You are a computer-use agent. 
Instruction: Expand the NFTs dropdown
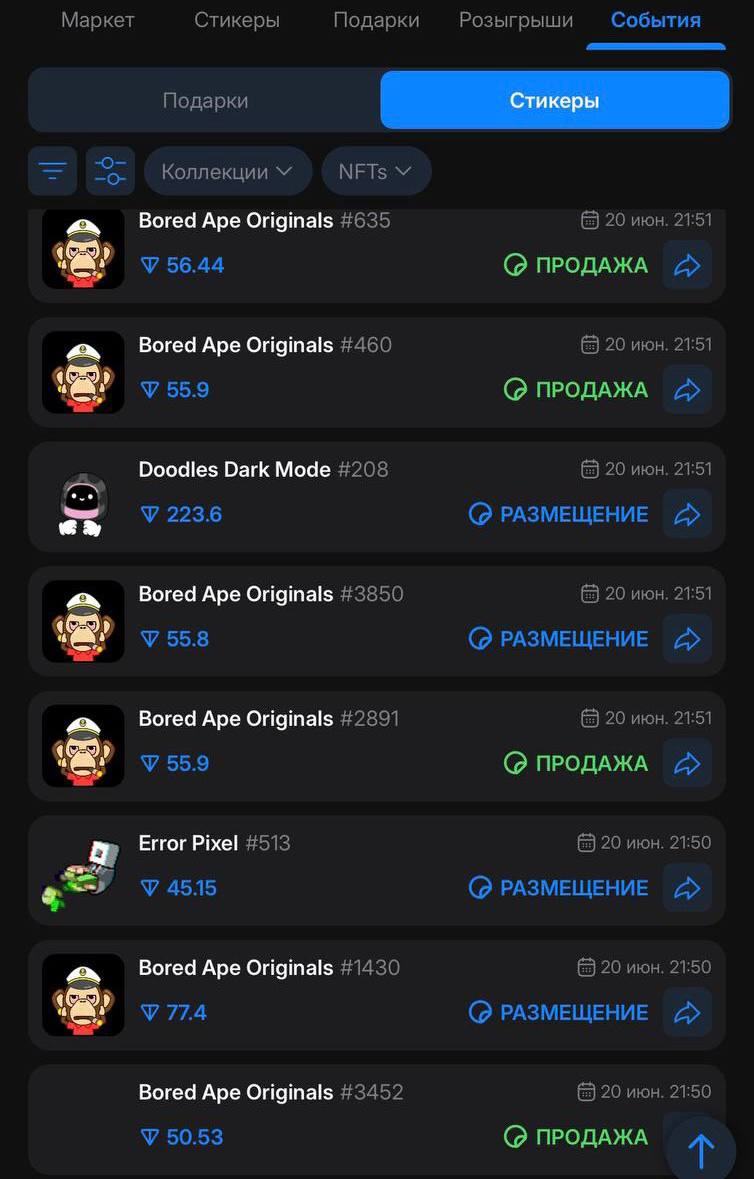coord(376,171)
